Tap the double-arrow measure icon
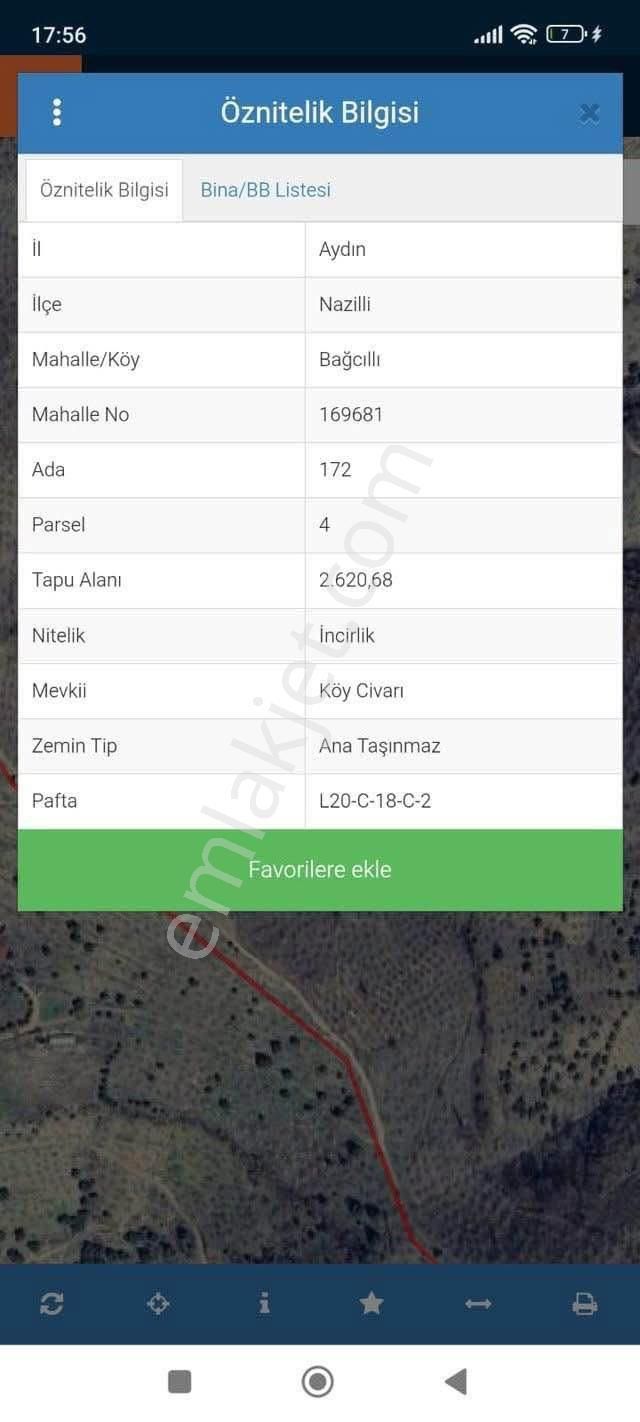 click(478, 1303)
